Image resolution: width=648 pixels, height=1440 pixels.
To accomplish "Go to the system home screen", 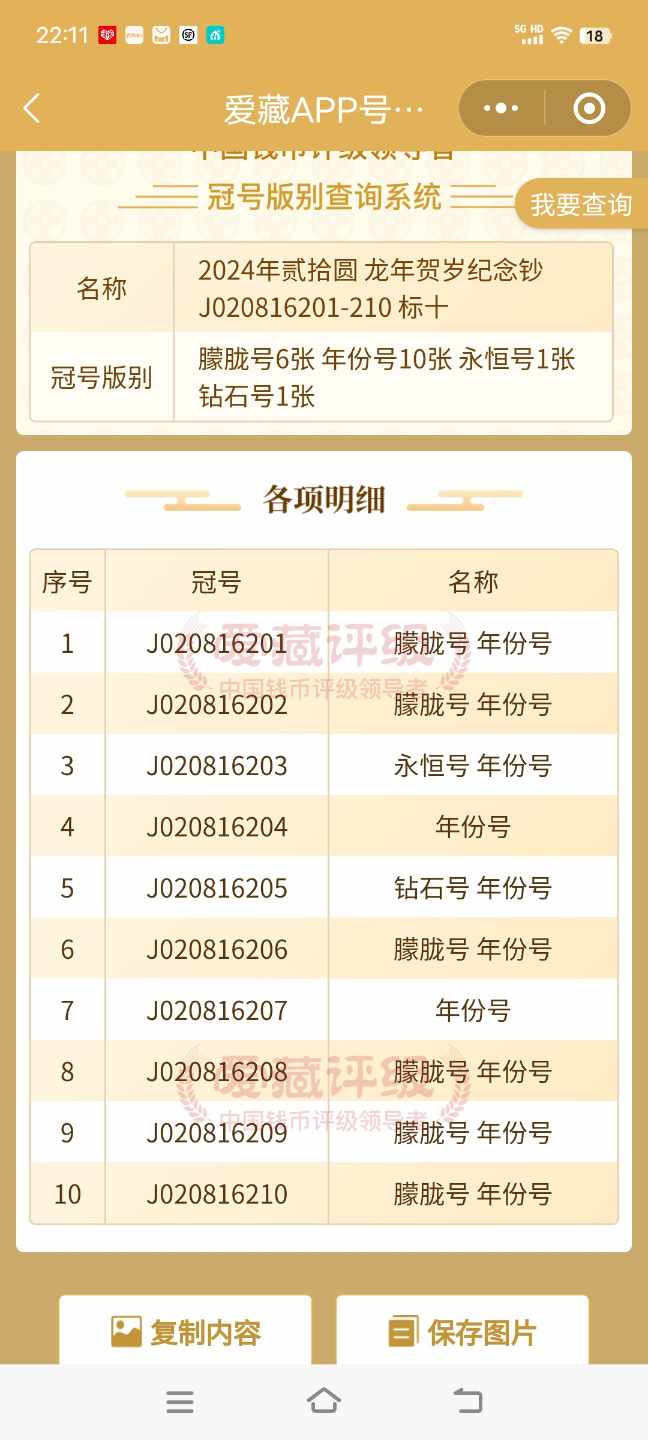I will (x=324, y=1402).
